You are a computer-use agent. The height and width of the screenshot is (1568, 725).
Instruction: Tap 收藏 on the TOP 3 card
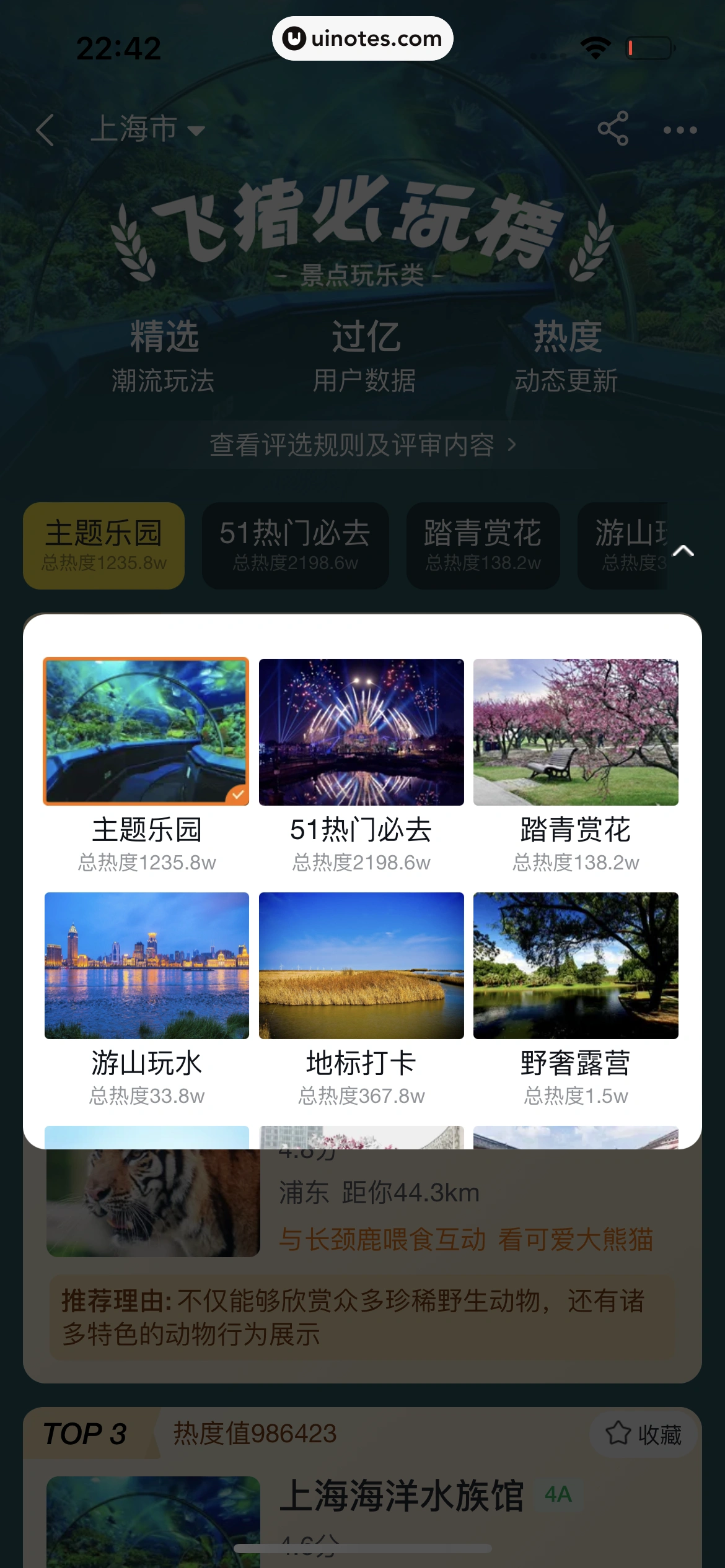point(644,1434)
